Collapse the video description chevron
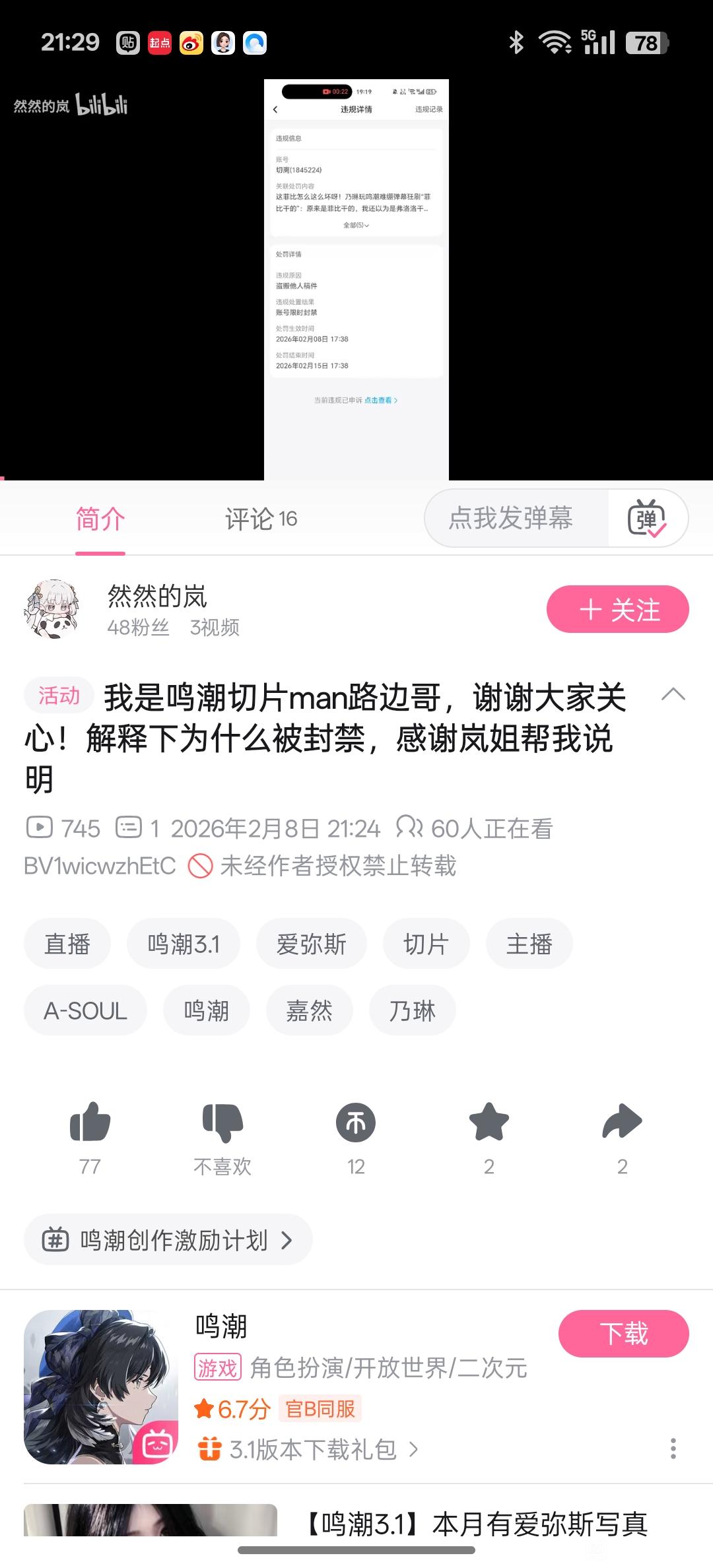The width and height of the screenshot is (713, 1568). (673, 694)
